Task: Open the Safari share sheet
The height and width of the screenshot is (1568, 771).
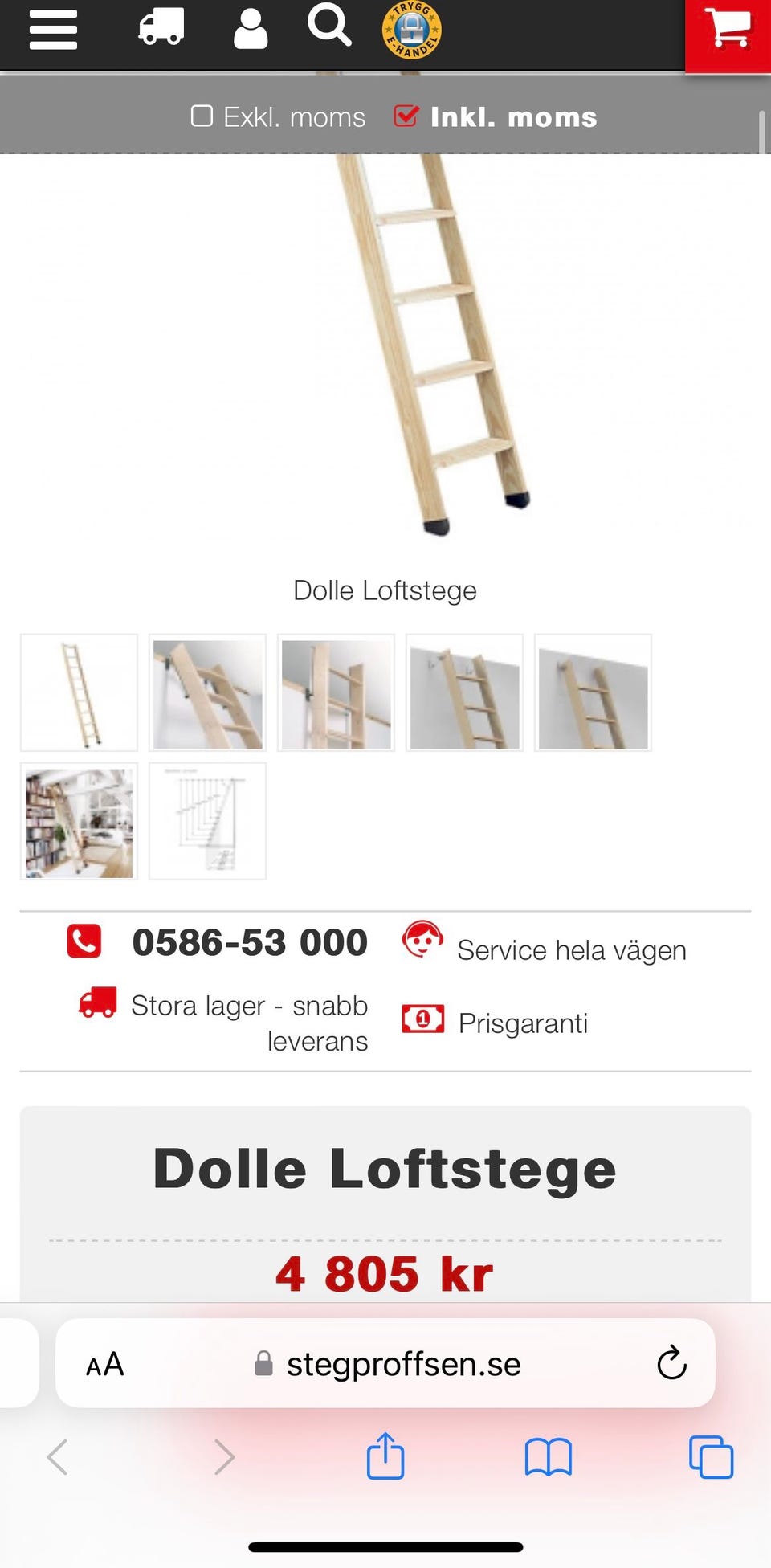Action: [x=385, y=1456]
